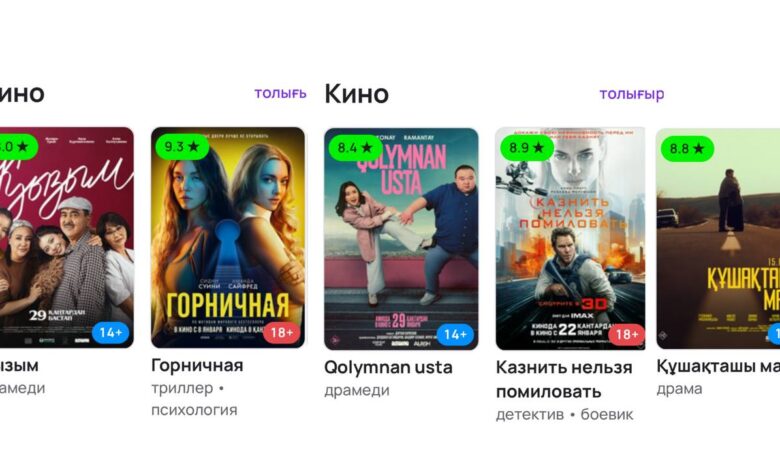Viewport: 780px width, 470px height.
Task: Tap the толығыр link next to Кино
Action: [631, 94]
